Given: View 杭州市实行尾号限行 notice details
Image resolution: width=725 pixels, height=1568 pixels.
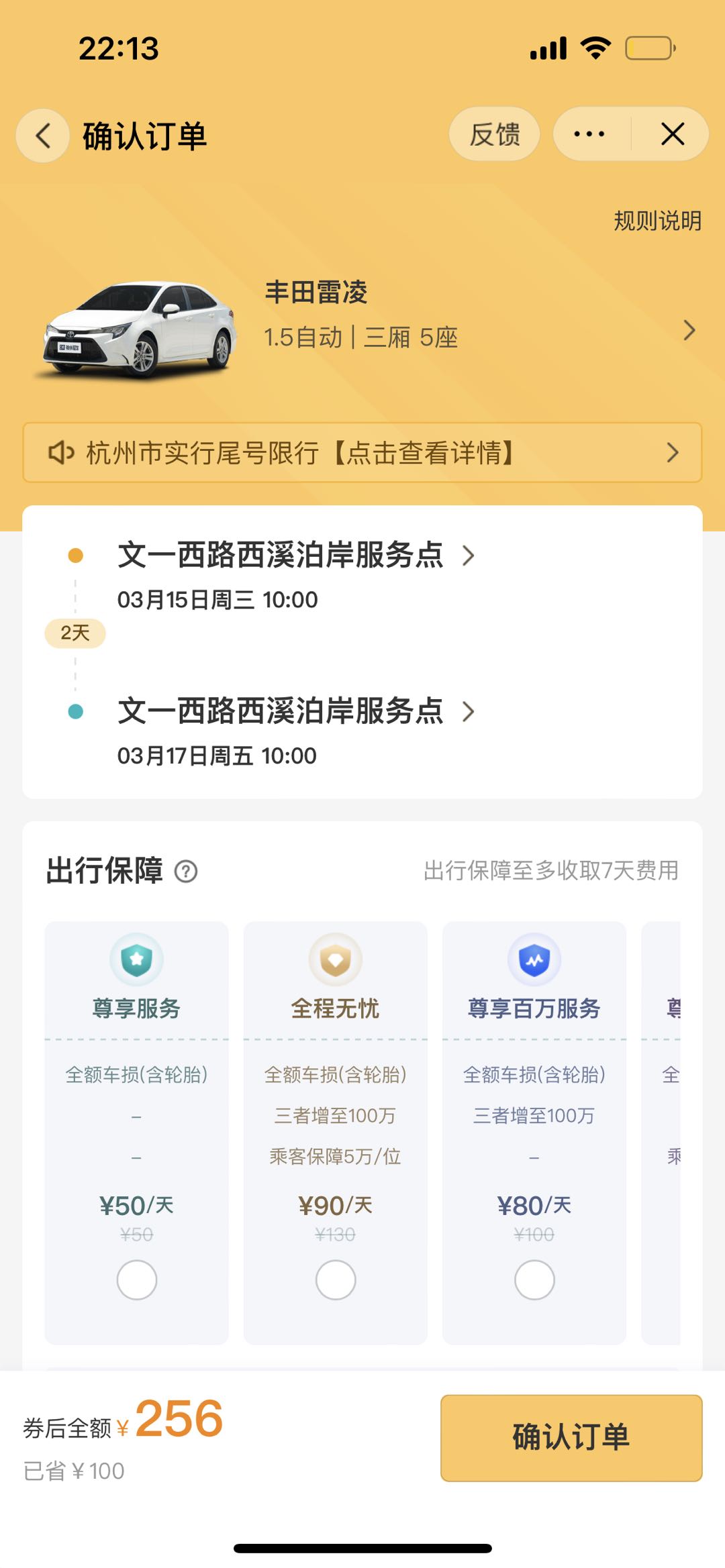Looking at the screenshot, I should 362,452.
